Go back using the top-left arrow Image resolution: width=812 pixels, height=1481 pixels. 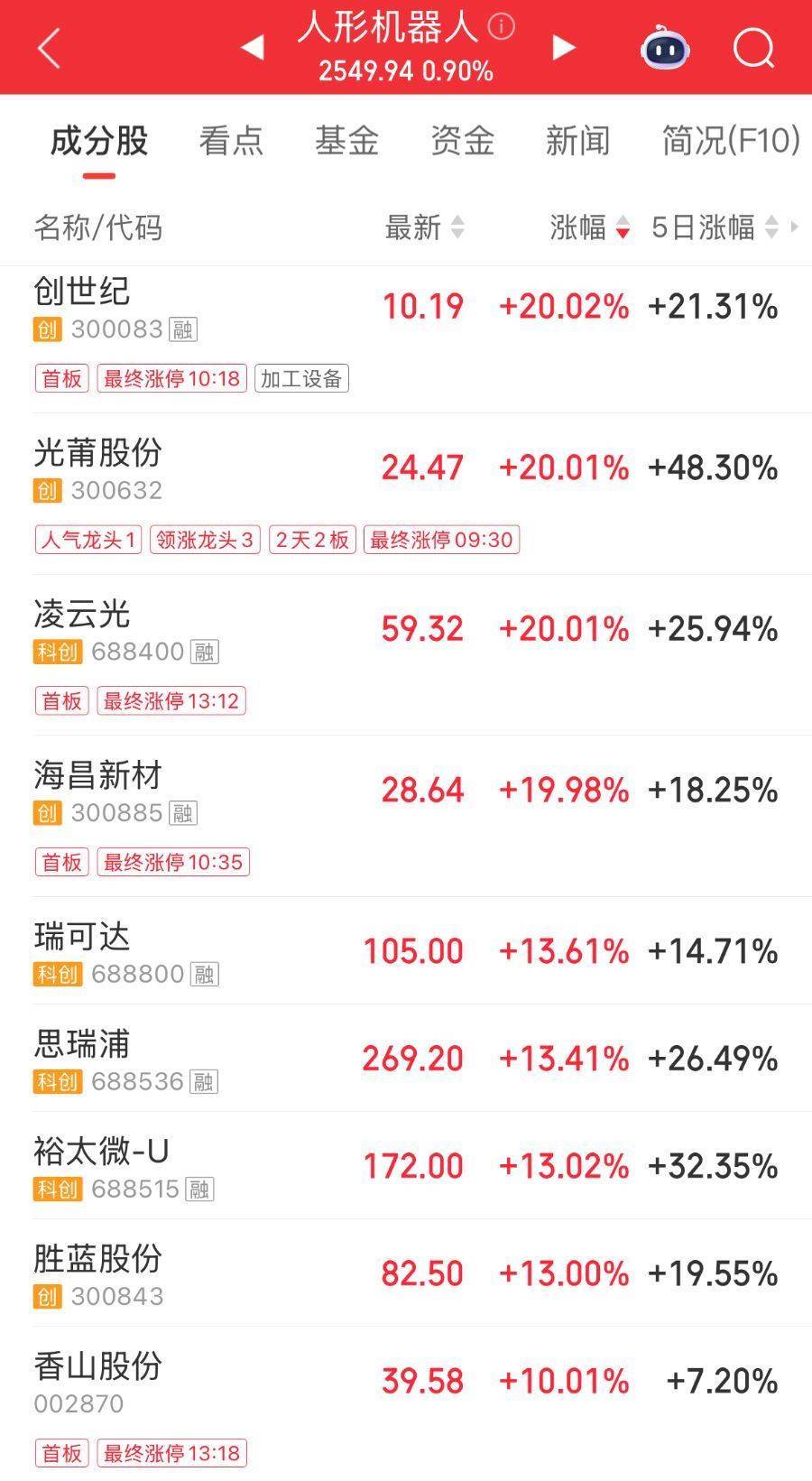[50, 48]
